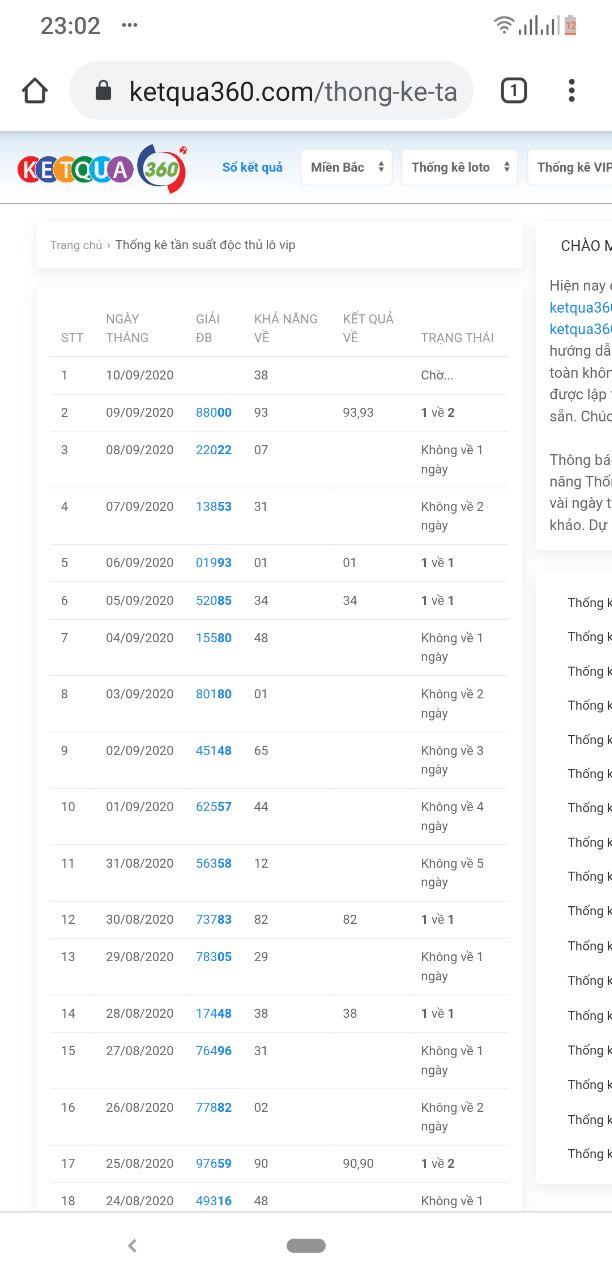This screenshot has height=1280, width=612.
Task: Open the 62557 result for 01/09/2020
Action: pyautogui.click(x=213, y=807)
